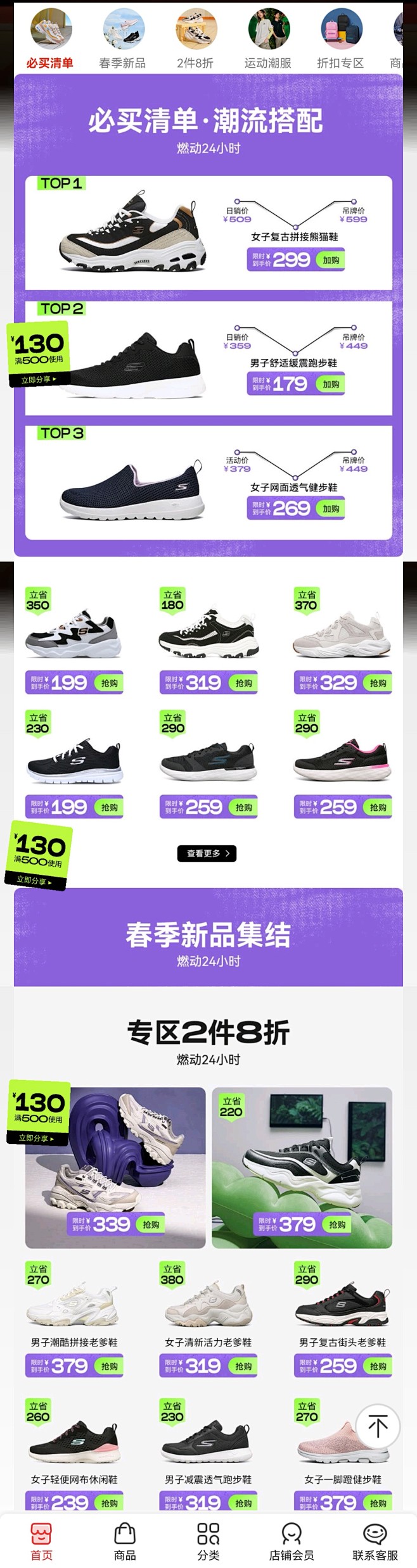Contact support via 联系客服

coord(375,1541)
